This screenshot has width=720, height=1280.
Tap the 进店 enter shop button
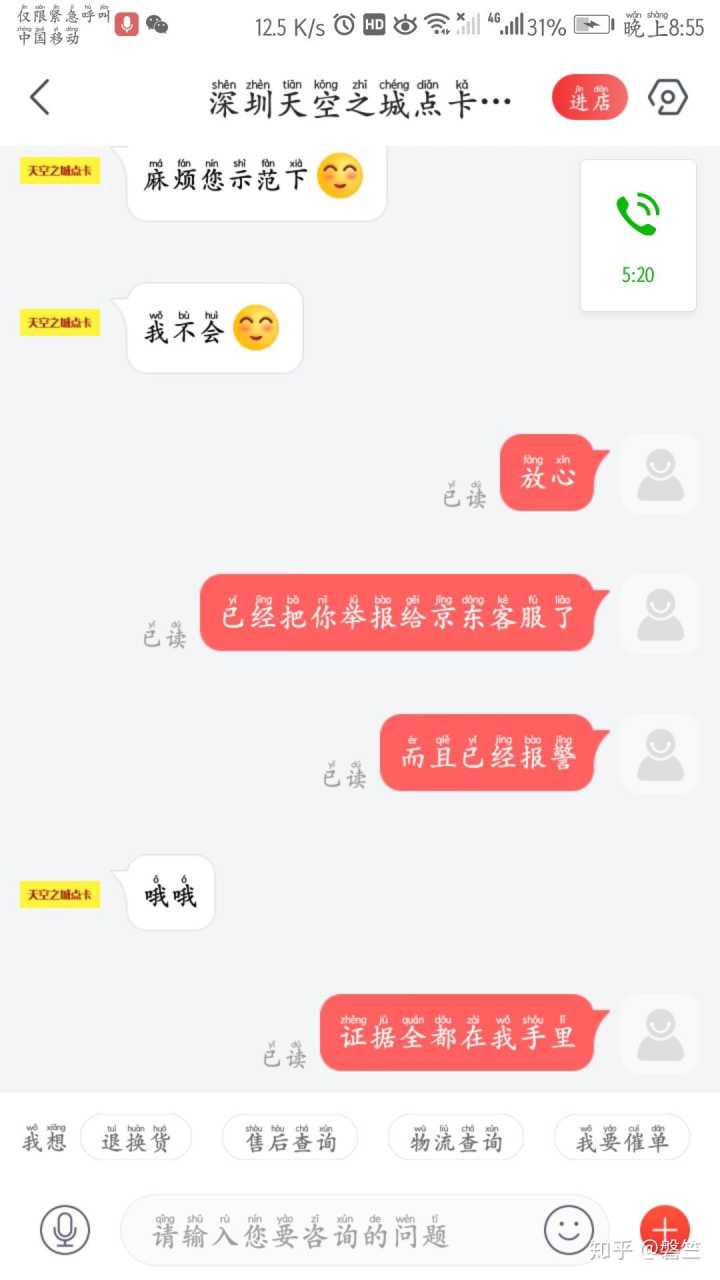point(590,98)
